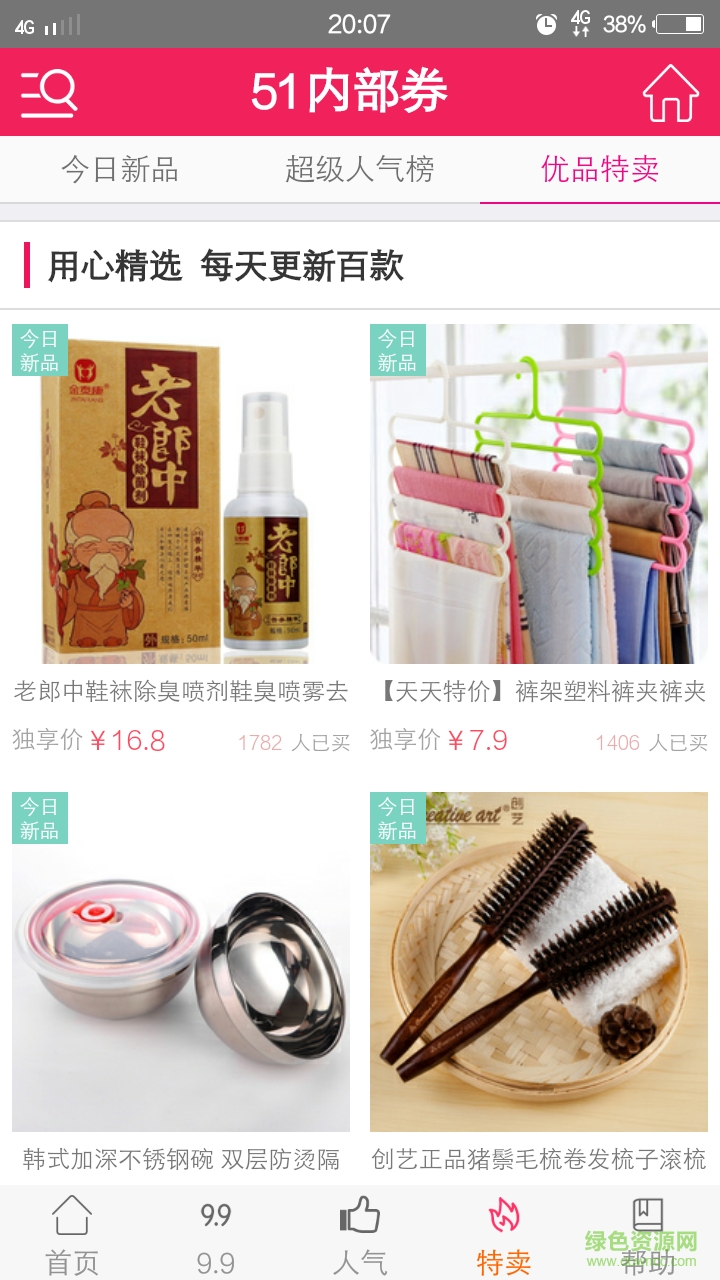View the 创艺正品猪鬃毛梳 product
This screenshot has height=1280, width=720.
pos(539,962)
